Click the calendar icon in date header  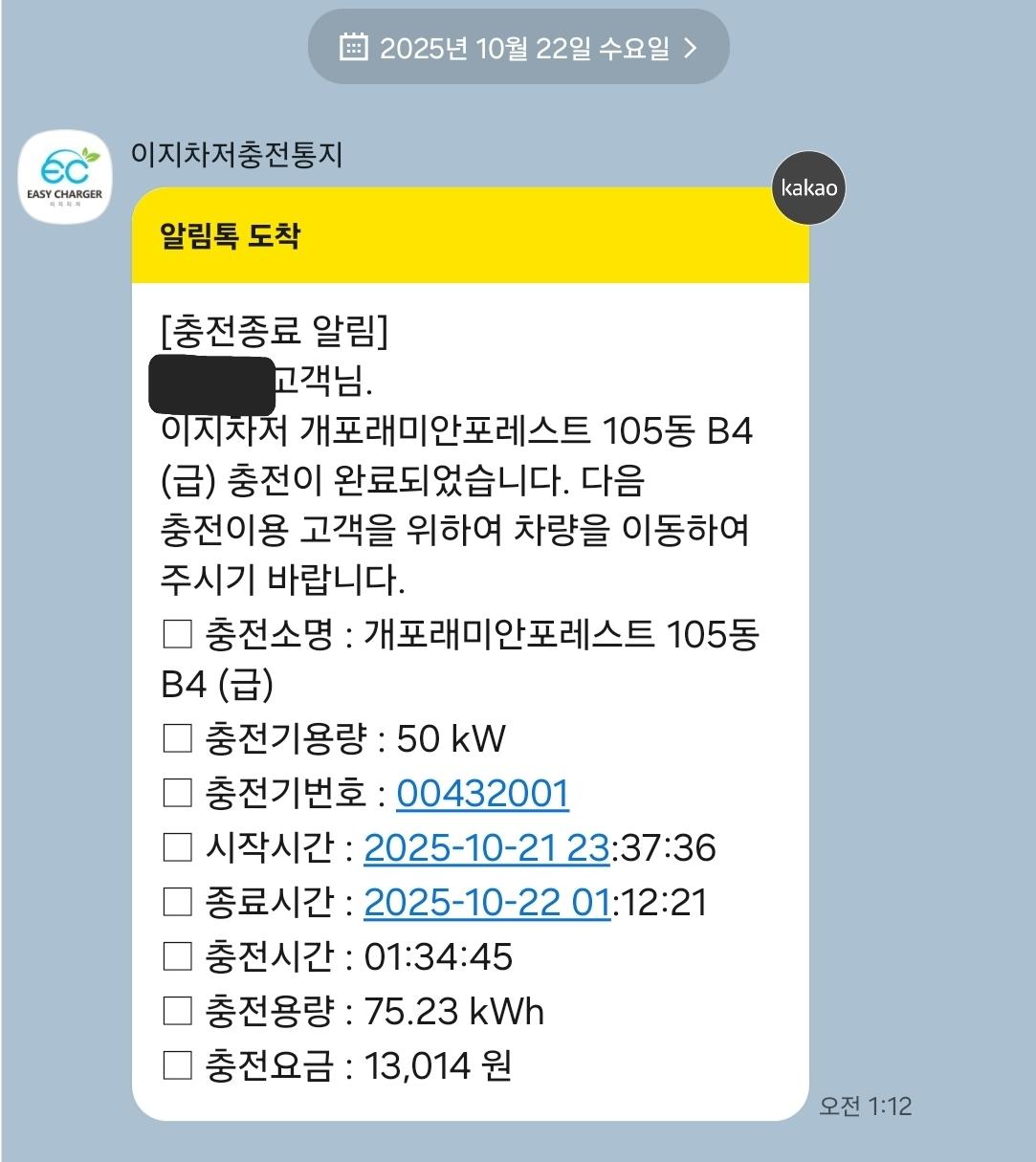(354, 45)
